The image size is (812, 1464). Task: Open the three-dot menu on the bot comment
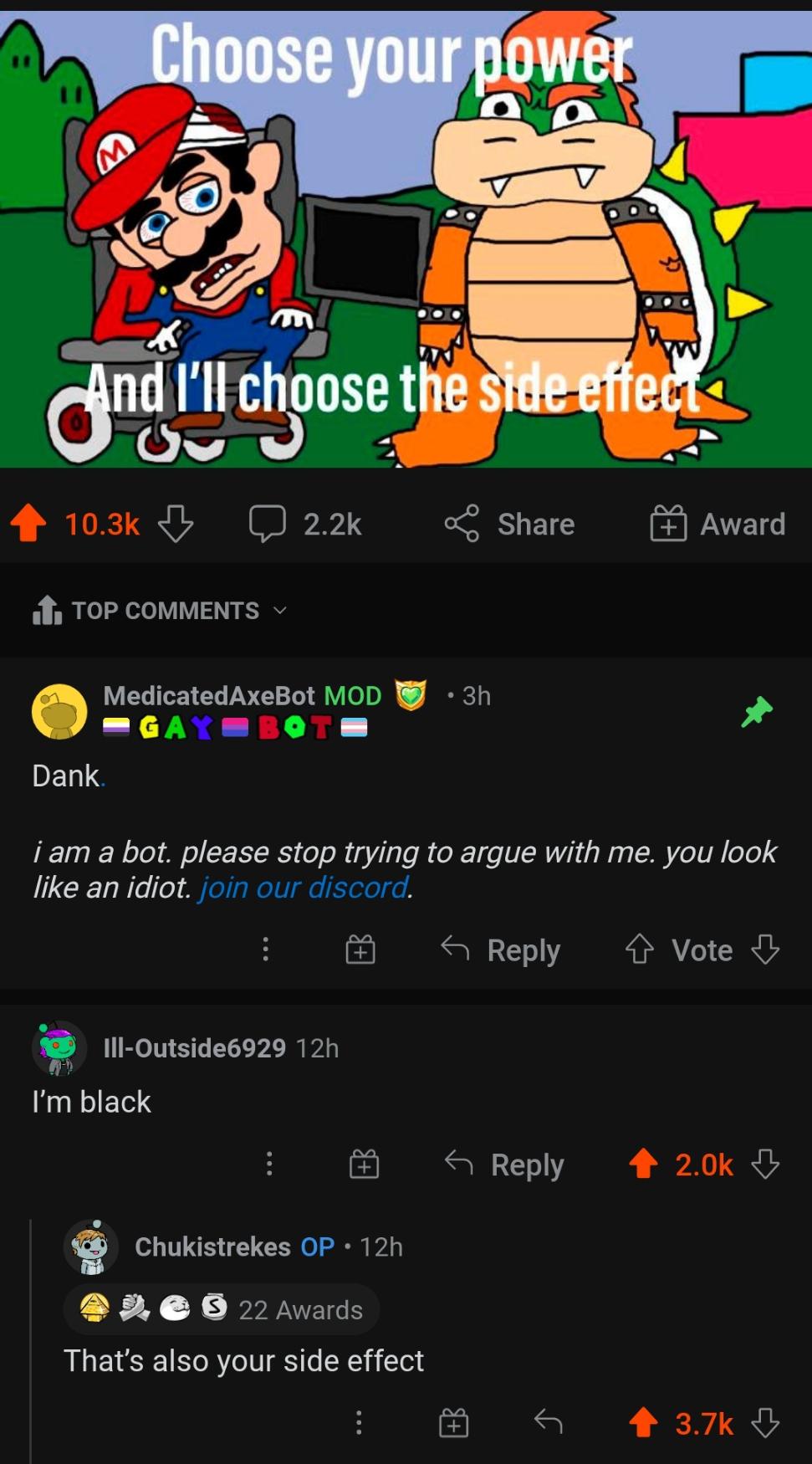point(265,950)
